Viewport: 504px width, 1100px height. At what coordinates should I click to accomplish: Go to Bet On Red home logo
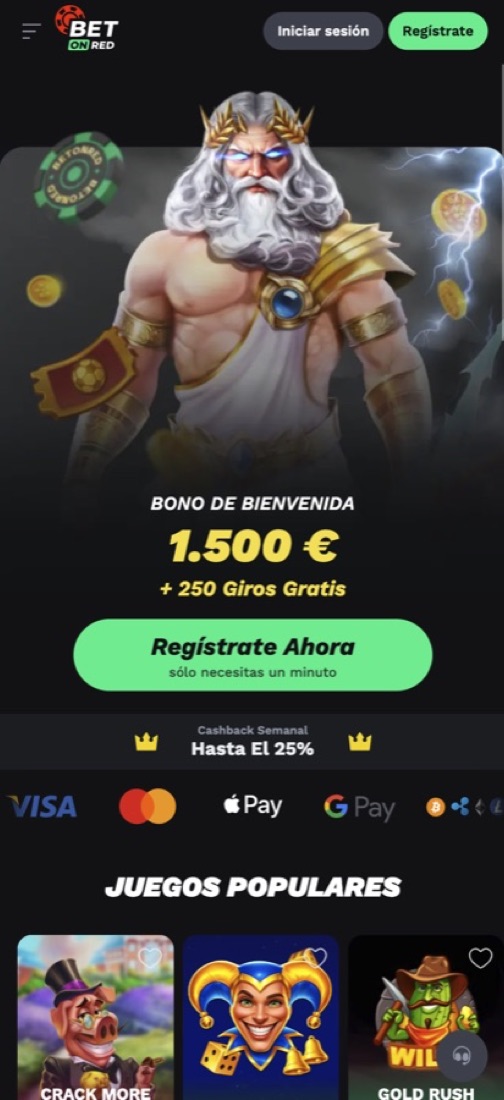(87, 28)
